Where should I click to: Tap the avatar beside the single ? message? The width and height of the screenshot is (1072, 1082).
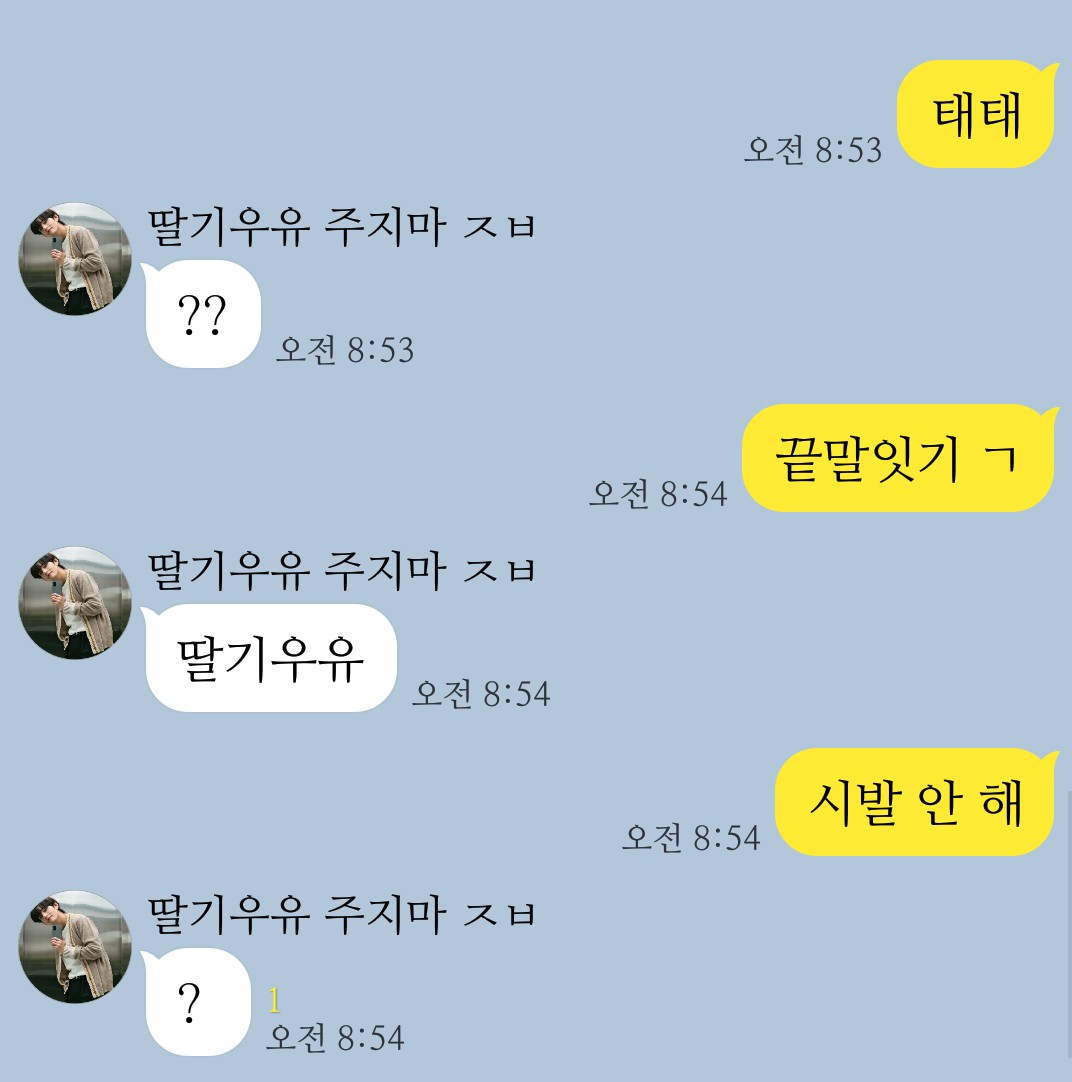point(76,947)
